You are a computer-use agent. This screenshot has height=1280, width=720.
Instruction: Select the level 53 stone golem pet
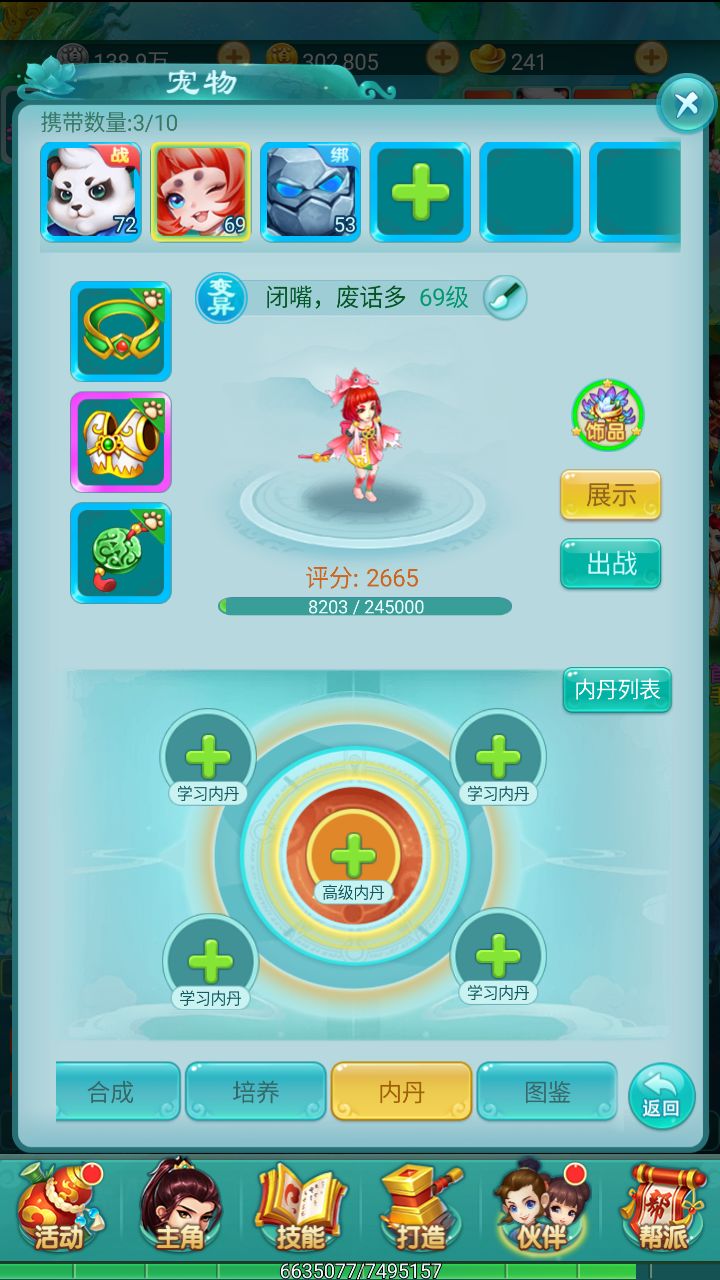pos(310,192)
